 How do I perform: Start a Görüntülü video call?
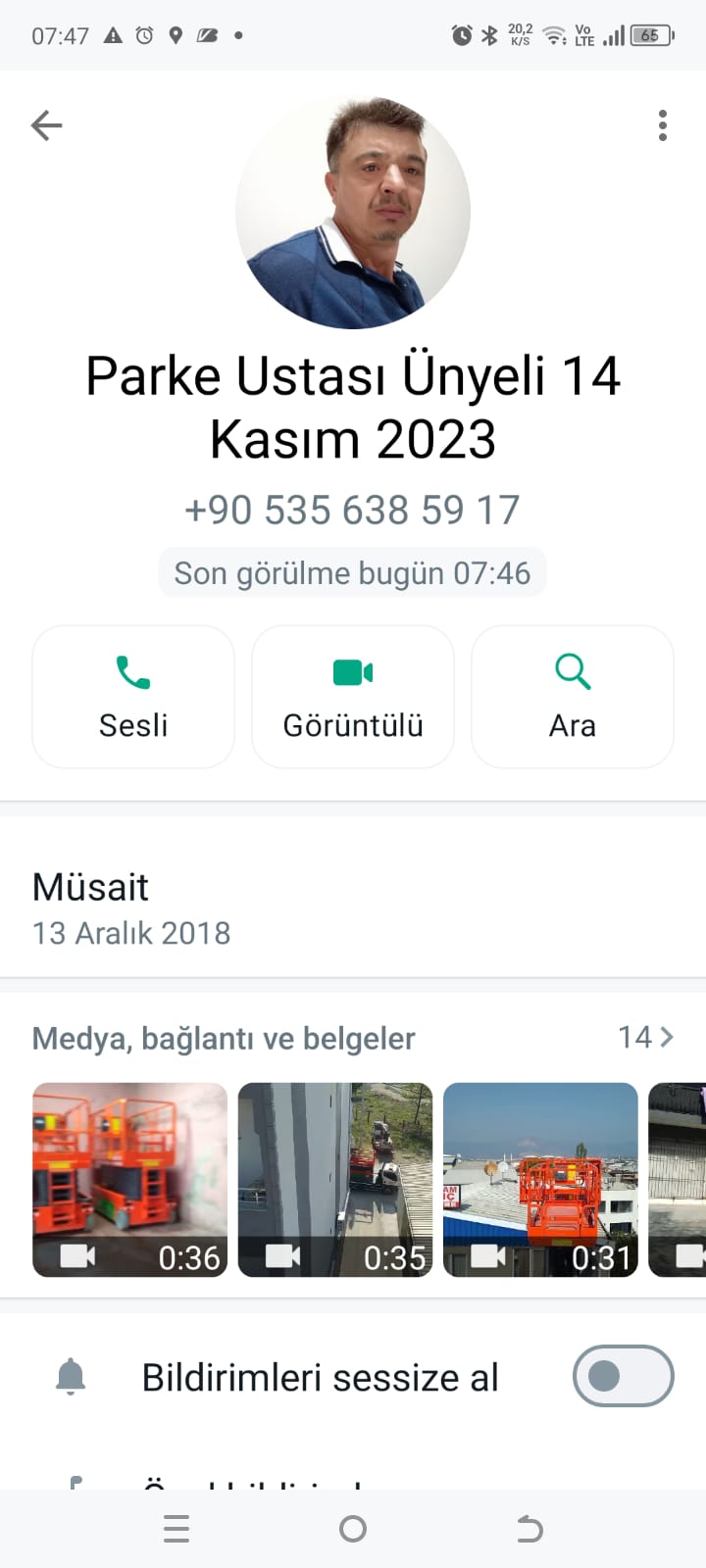(x=353, y=697)
